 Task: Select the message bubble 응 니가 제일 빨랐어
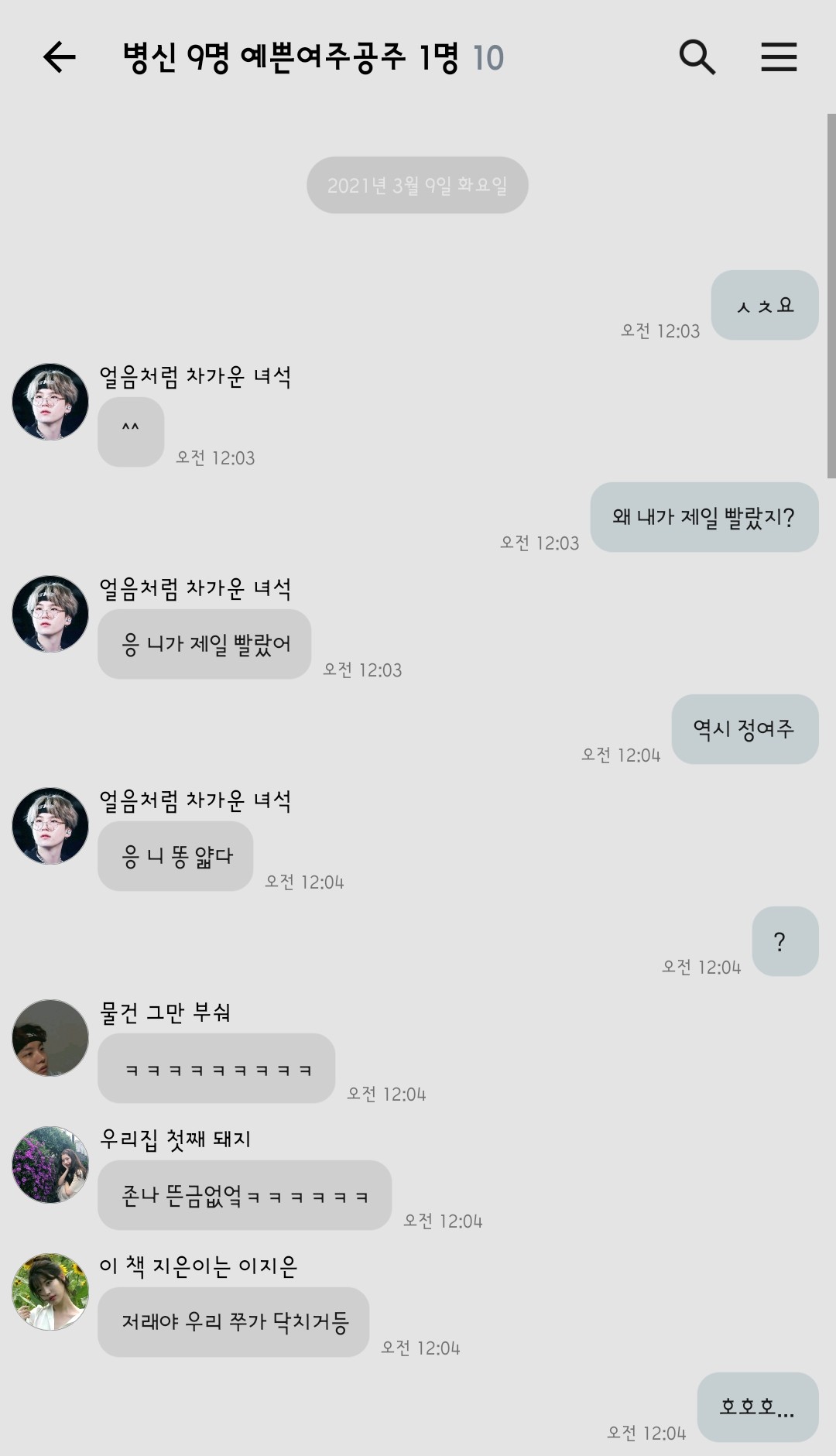[204, 644]
